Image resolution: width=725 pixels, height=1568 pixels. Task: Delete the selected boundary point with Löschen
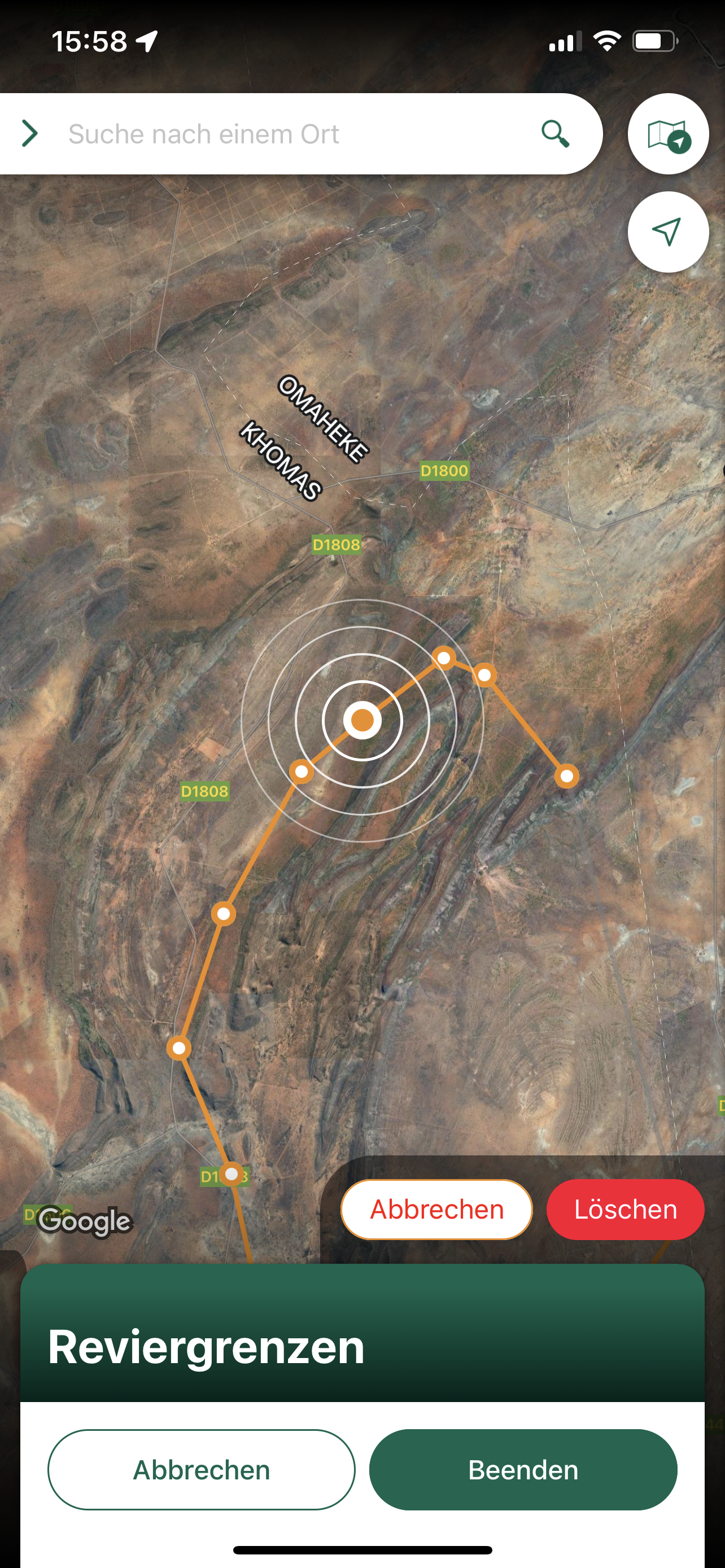[625, 1210]
